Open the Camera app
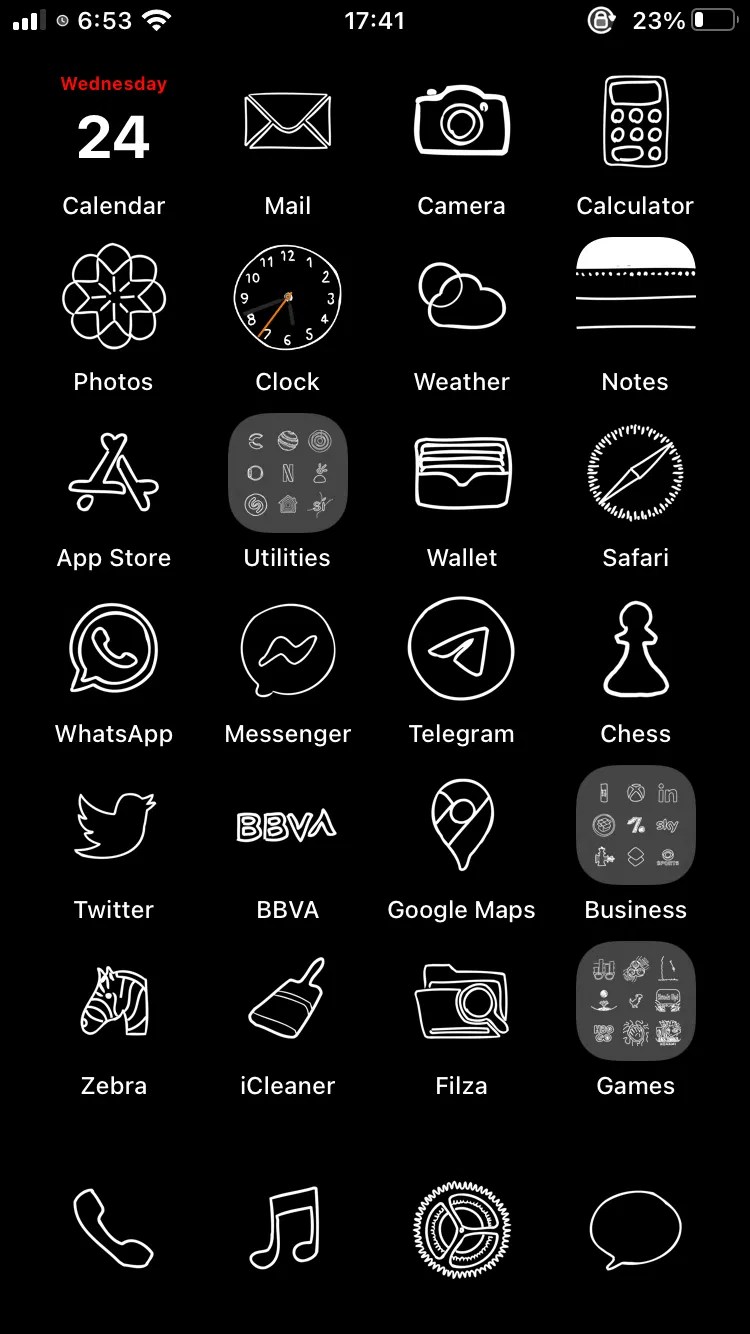Screen dimensions: 750x1334 (x=461, y=121)
